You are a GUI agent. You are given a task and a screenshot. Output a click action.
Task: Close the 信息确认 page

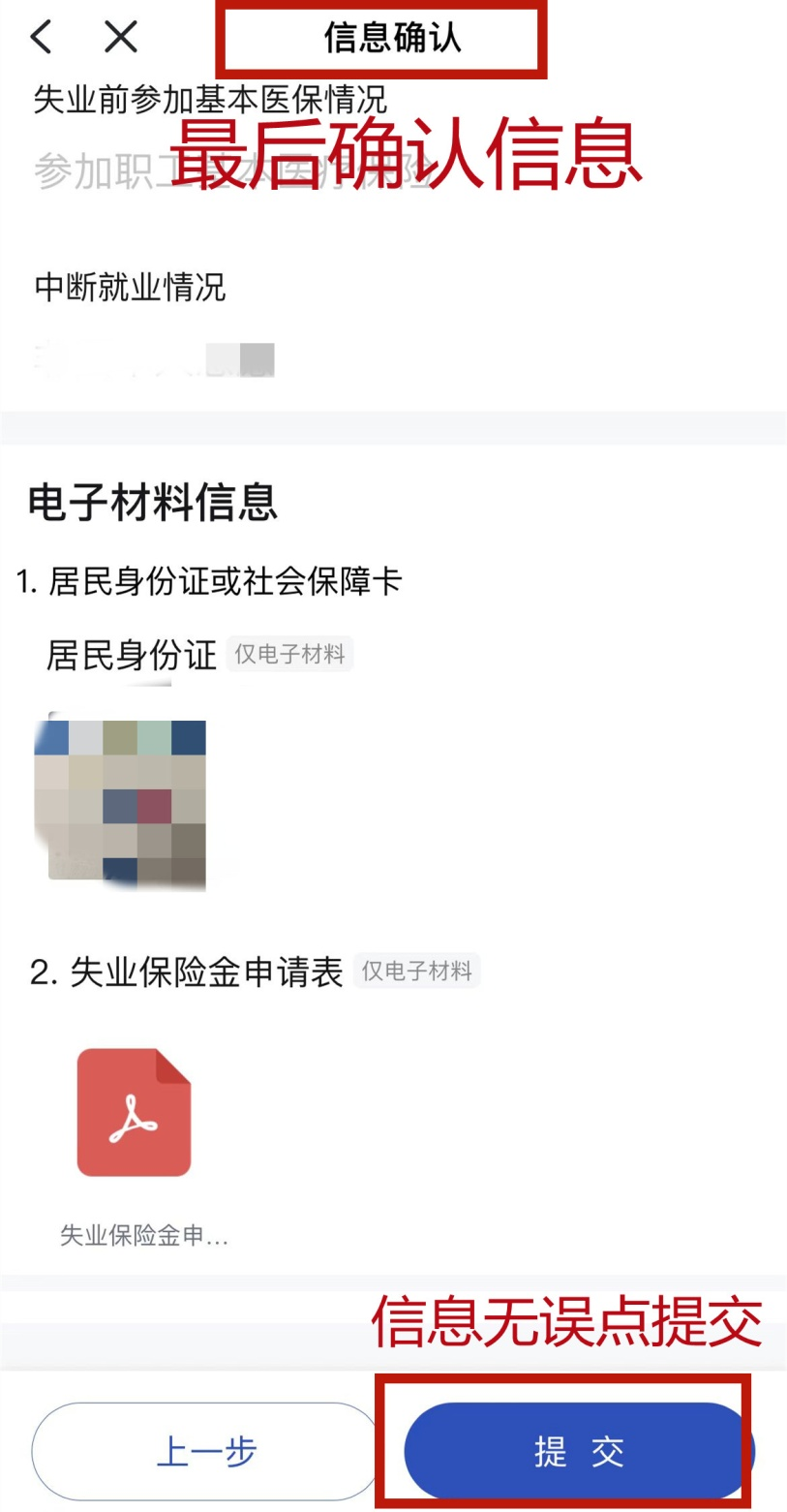(121, 38)
